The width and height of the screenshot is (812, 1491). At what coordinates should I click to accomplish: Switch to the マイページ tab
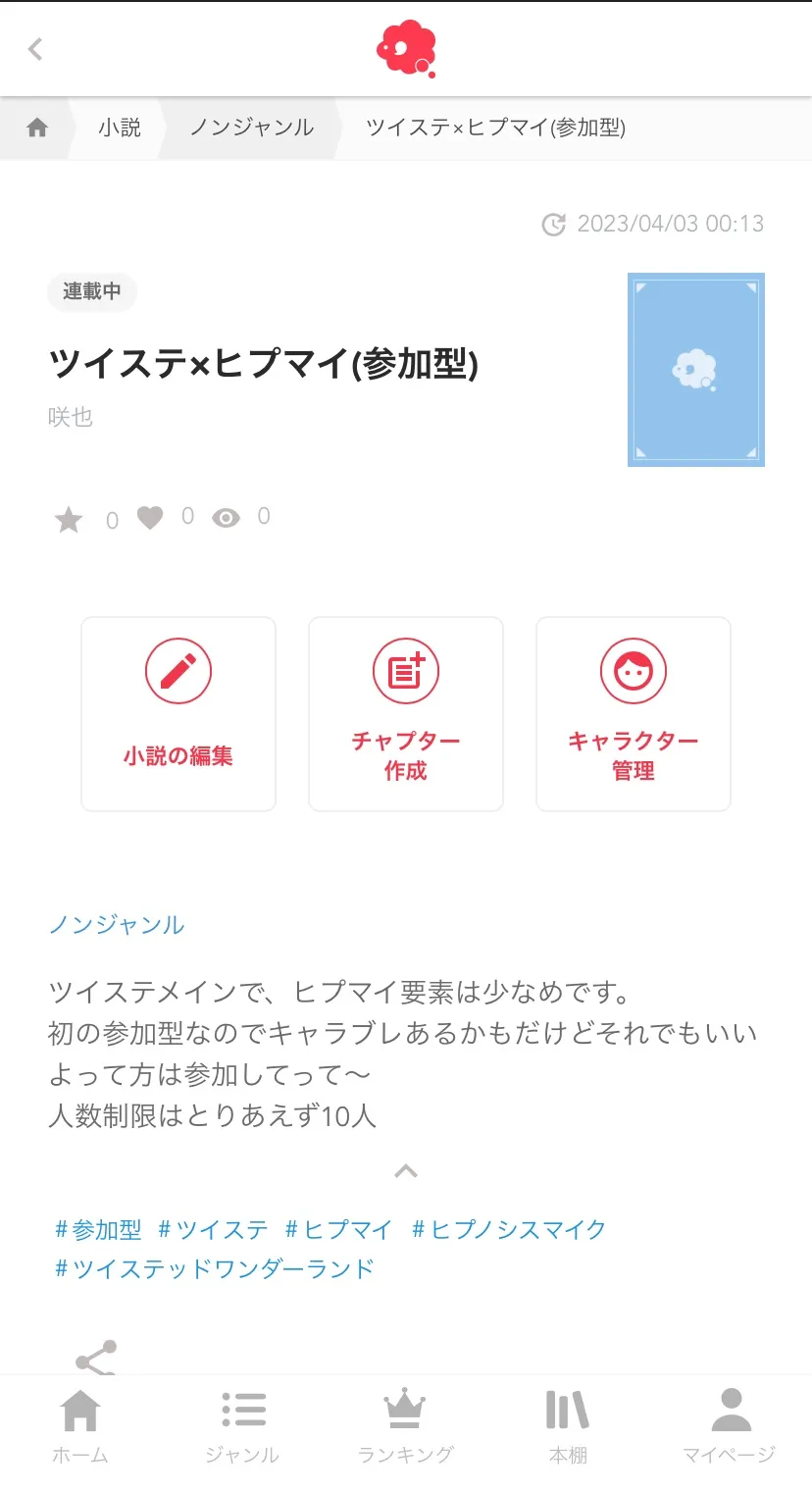(x=730, y=1428)
